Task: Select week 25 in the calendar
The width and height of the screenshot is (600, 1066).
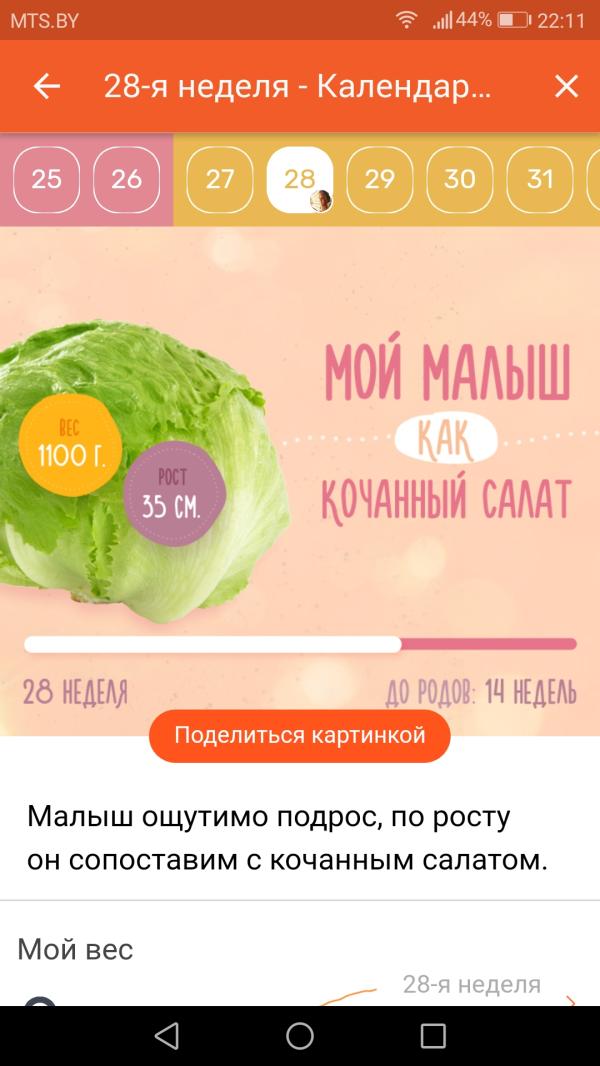Action: tap(46, 179)
